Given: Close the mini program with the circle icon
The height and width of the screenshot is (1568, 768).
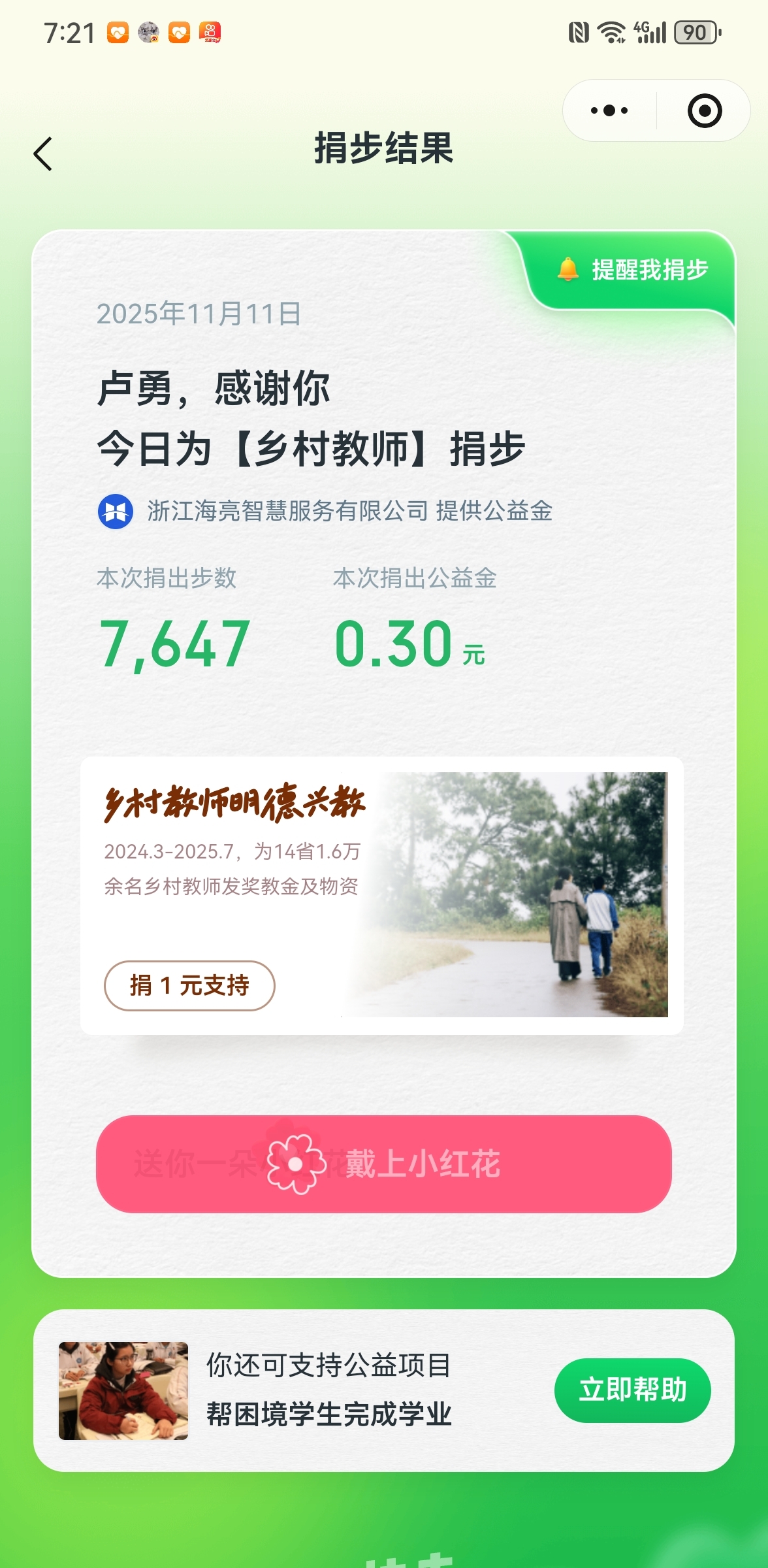Looking at the screenshot, I should (704, 111).
